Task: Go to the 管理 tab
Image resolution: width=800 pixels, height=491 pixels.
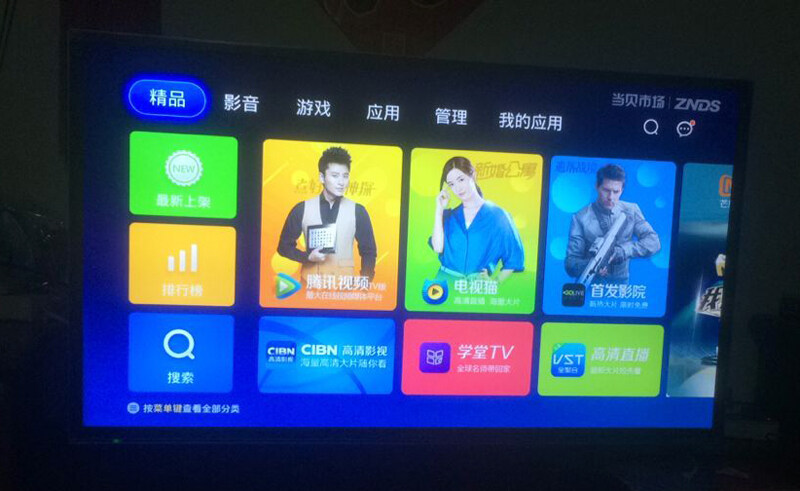Action: tap(450, 117)
